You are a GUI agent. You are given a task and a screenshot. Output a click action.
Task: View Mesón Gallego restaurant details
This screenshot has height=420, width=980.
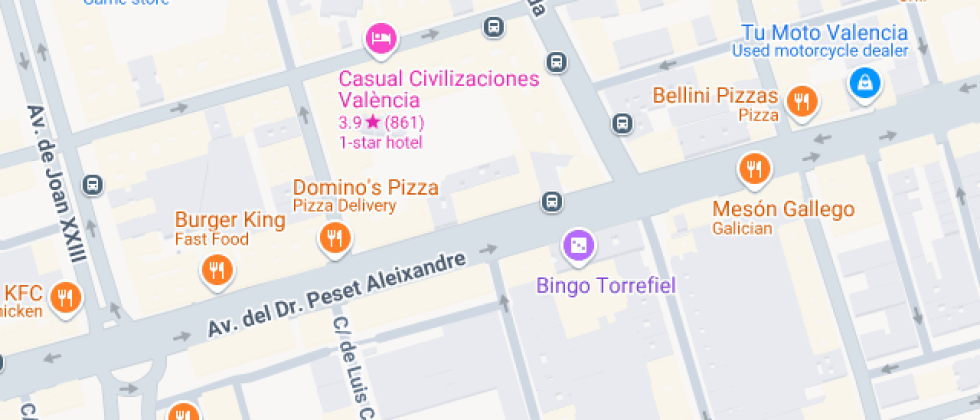(755, 169)
